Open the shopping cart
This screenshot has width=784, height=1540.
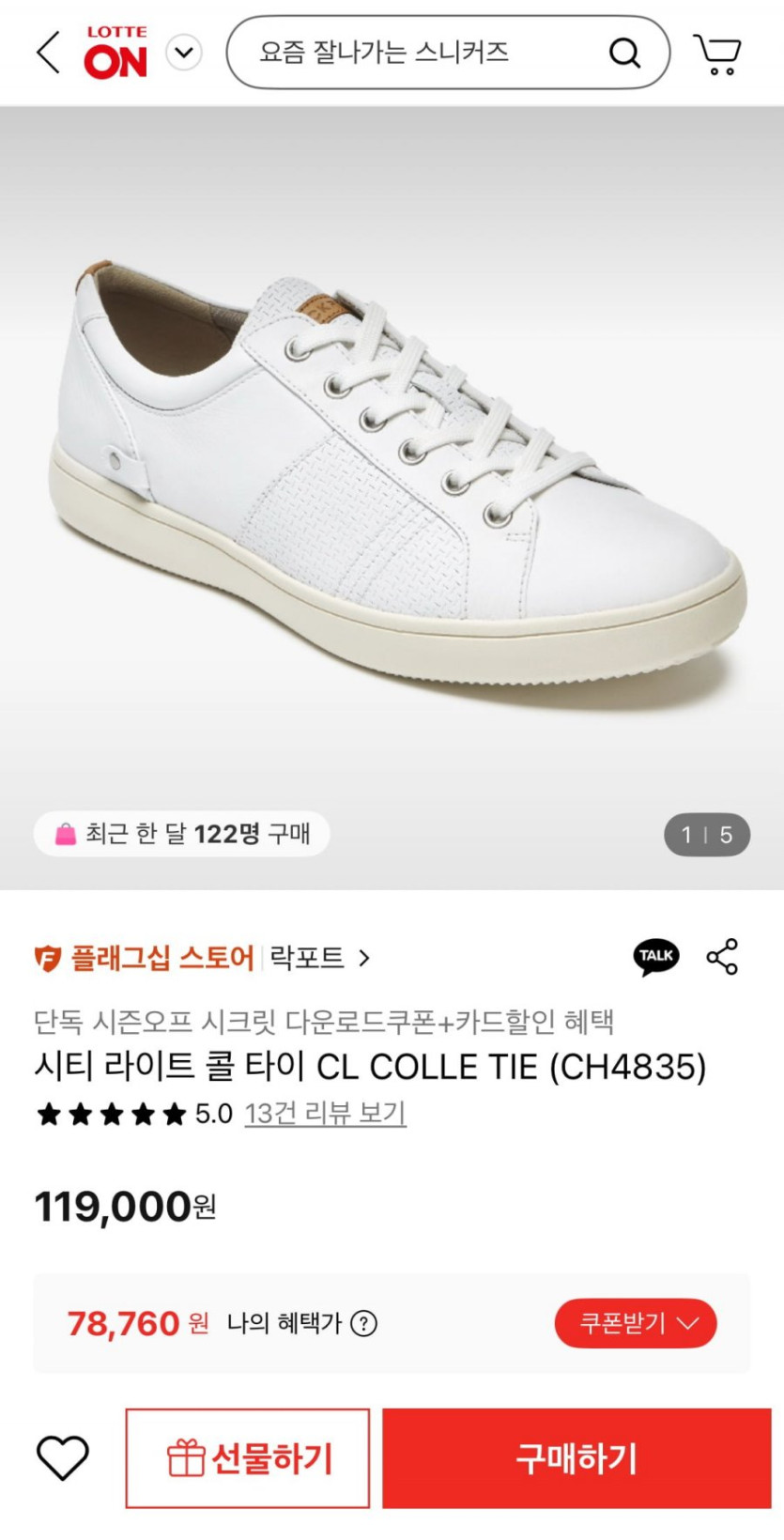click(717, 54)
